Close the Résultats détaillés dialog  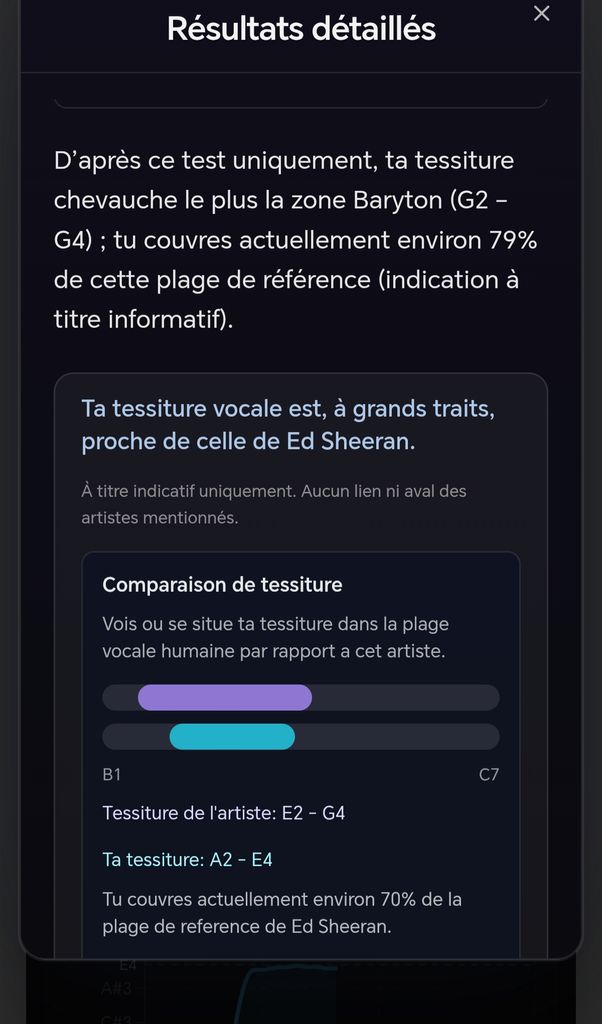point(541,13)
